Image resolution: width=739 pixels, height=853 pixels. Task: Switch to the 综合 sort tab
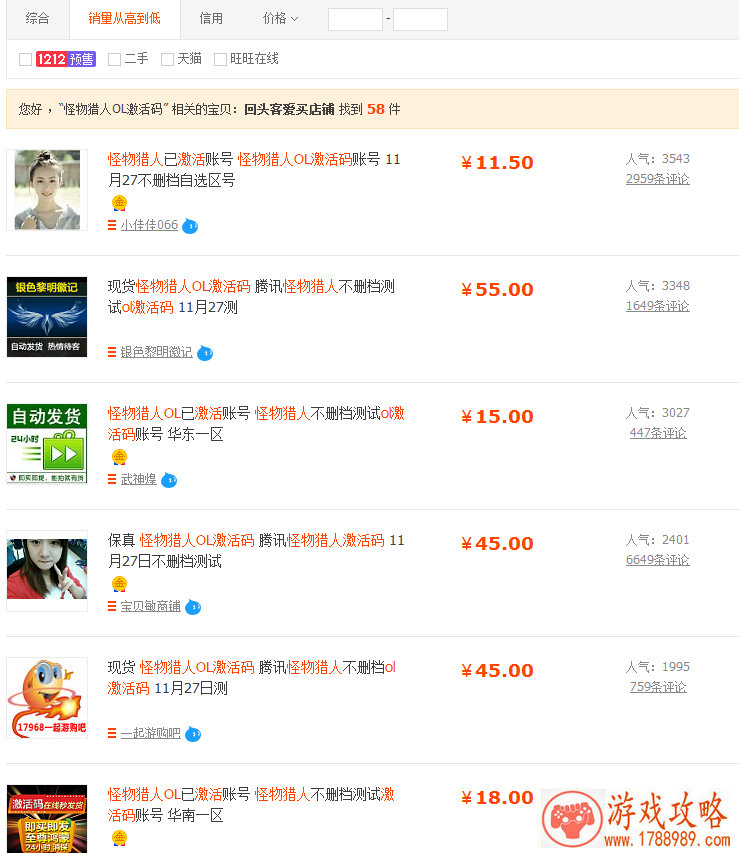[x=37, y=19]
